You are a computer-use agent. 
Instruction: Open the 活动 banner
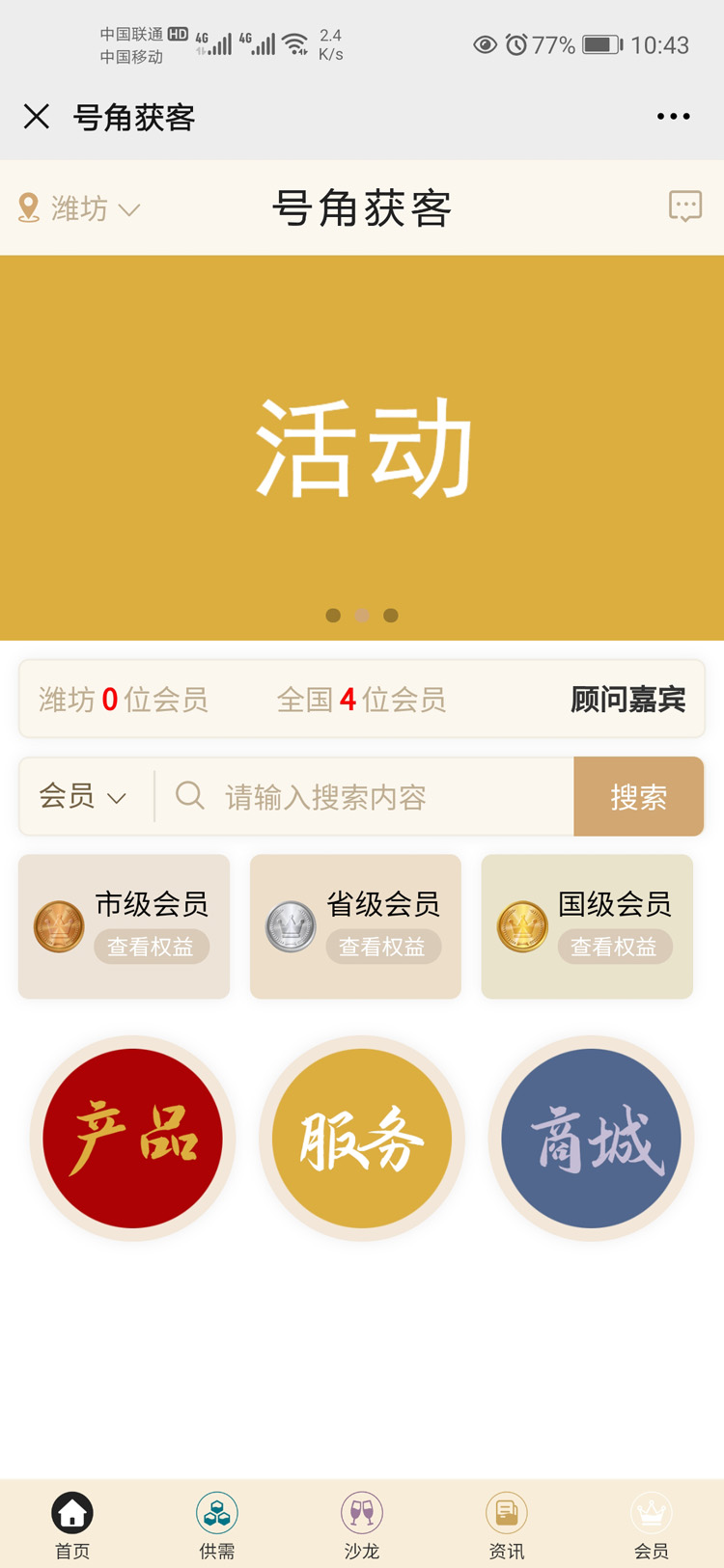pyautogui.click(x=362, y=448)
